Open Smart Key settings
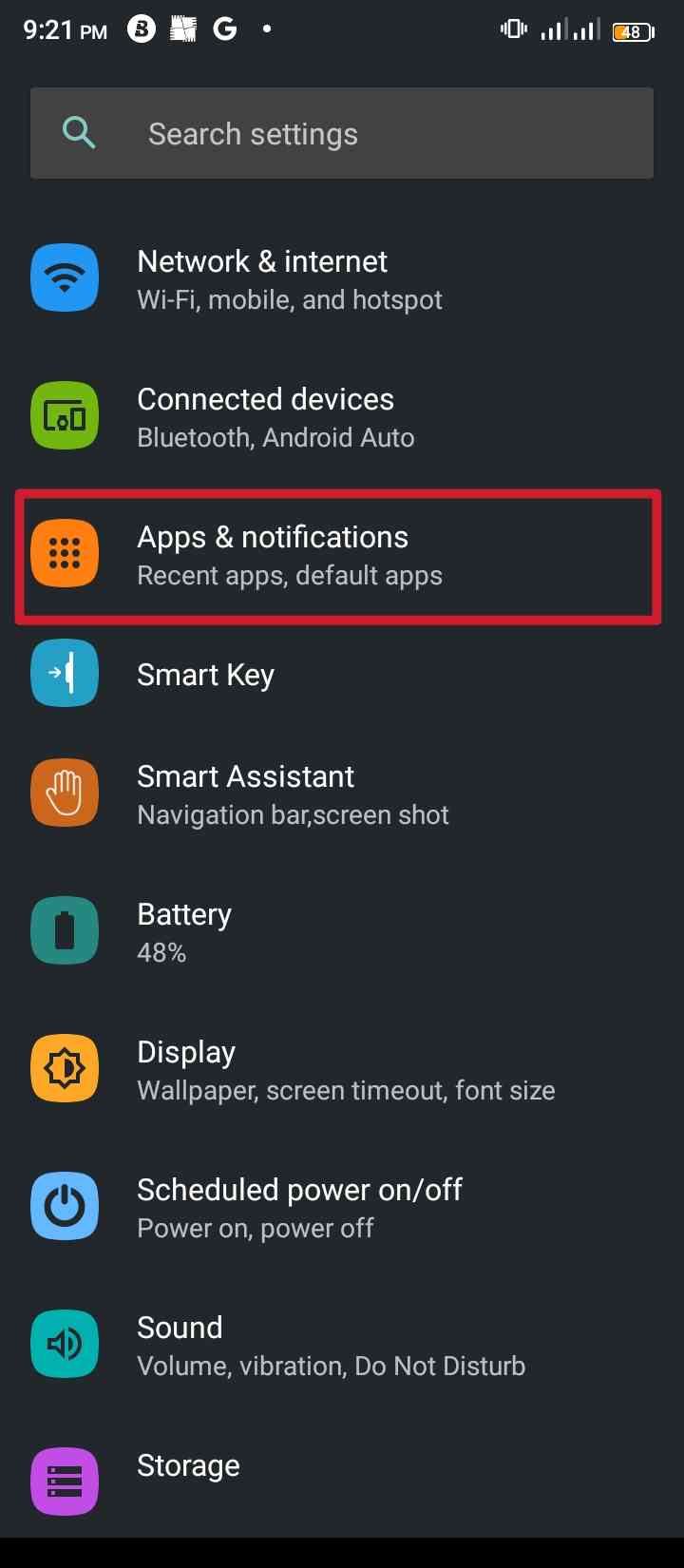 point(342,674)
